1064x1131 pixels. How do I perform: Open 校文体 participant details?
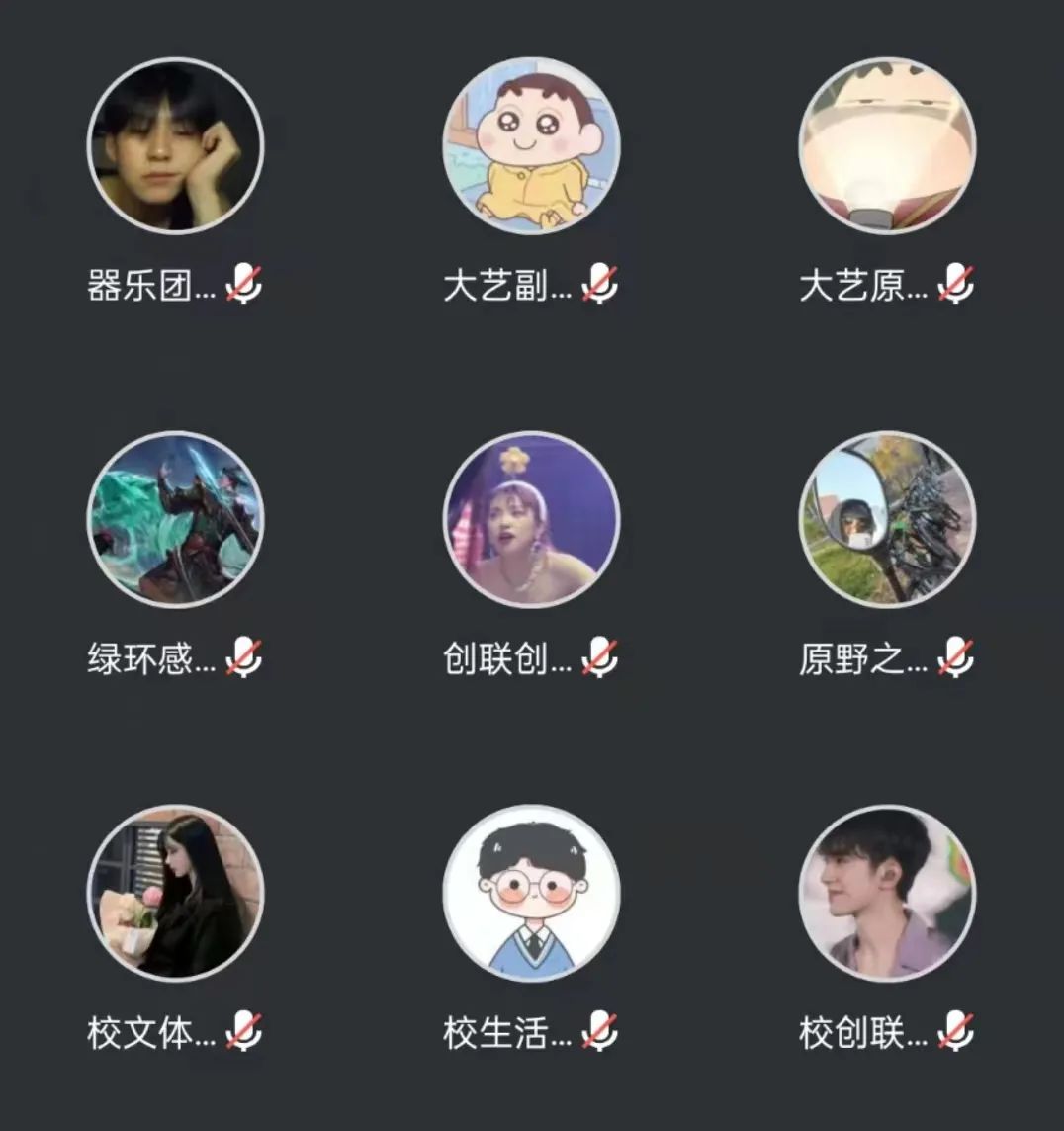click(x=176, y=894)
